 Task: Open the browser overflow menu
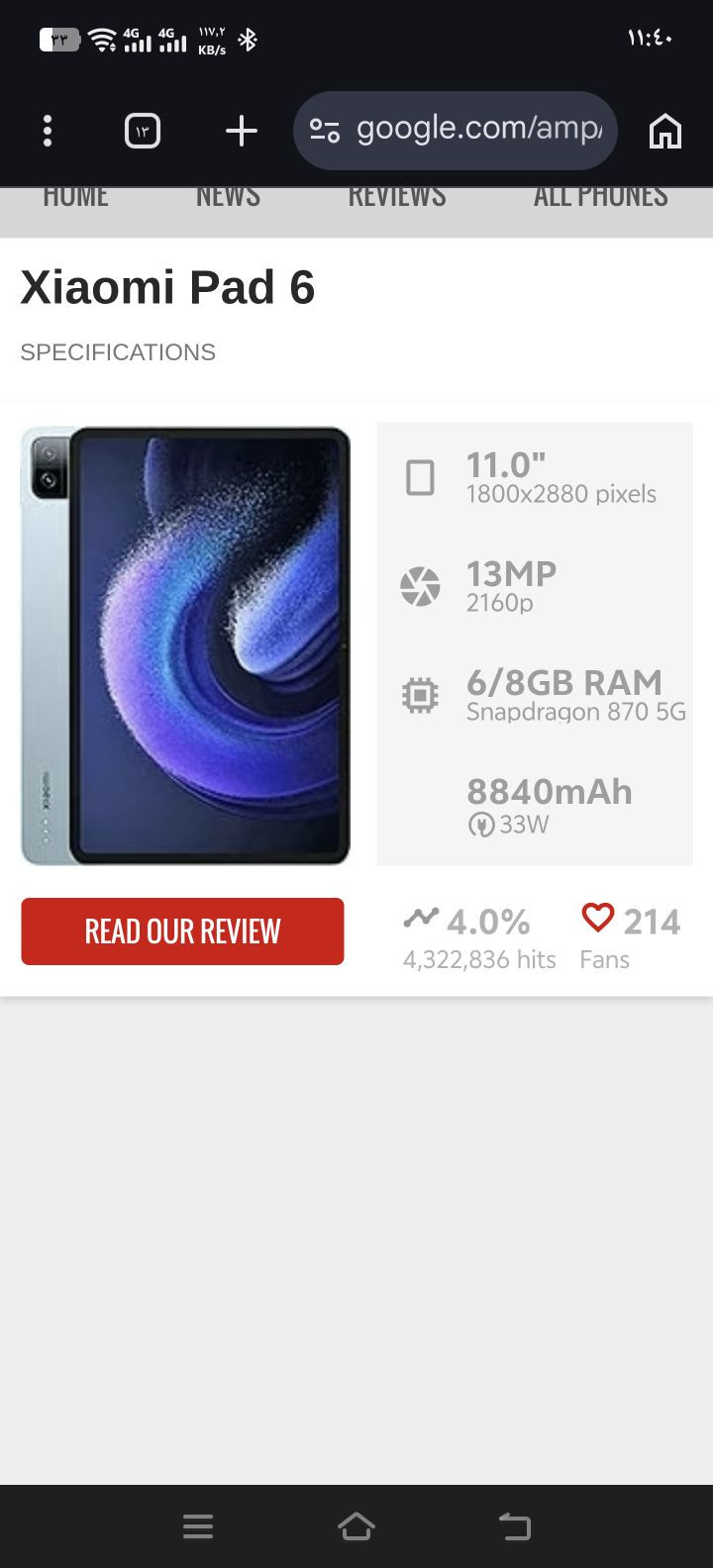(48, 131)
